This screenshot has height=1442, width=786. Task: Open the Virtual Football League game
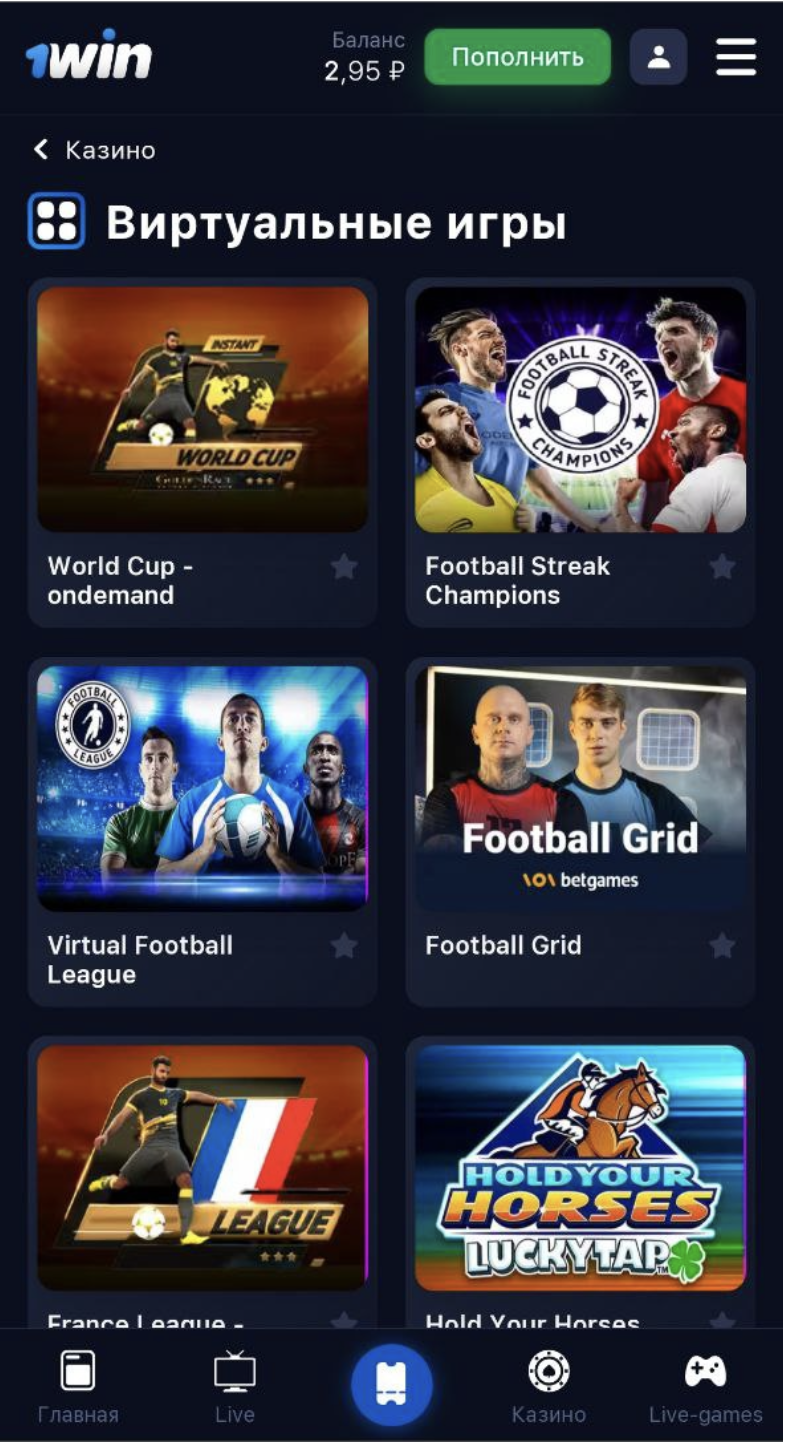point(202,788)
